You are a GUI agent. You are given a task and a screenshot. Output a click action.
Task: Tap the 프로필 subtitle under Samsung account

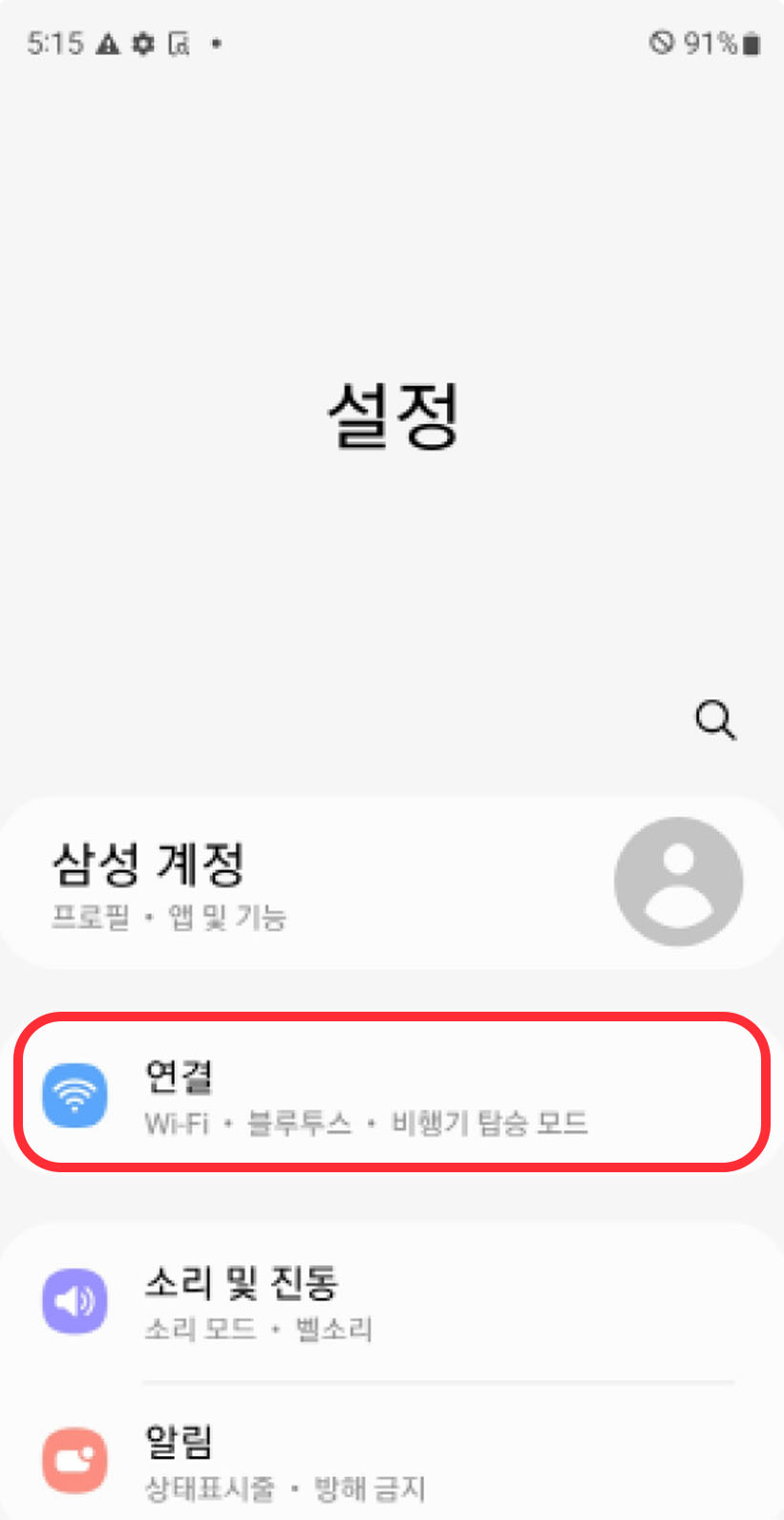[89, 919]
